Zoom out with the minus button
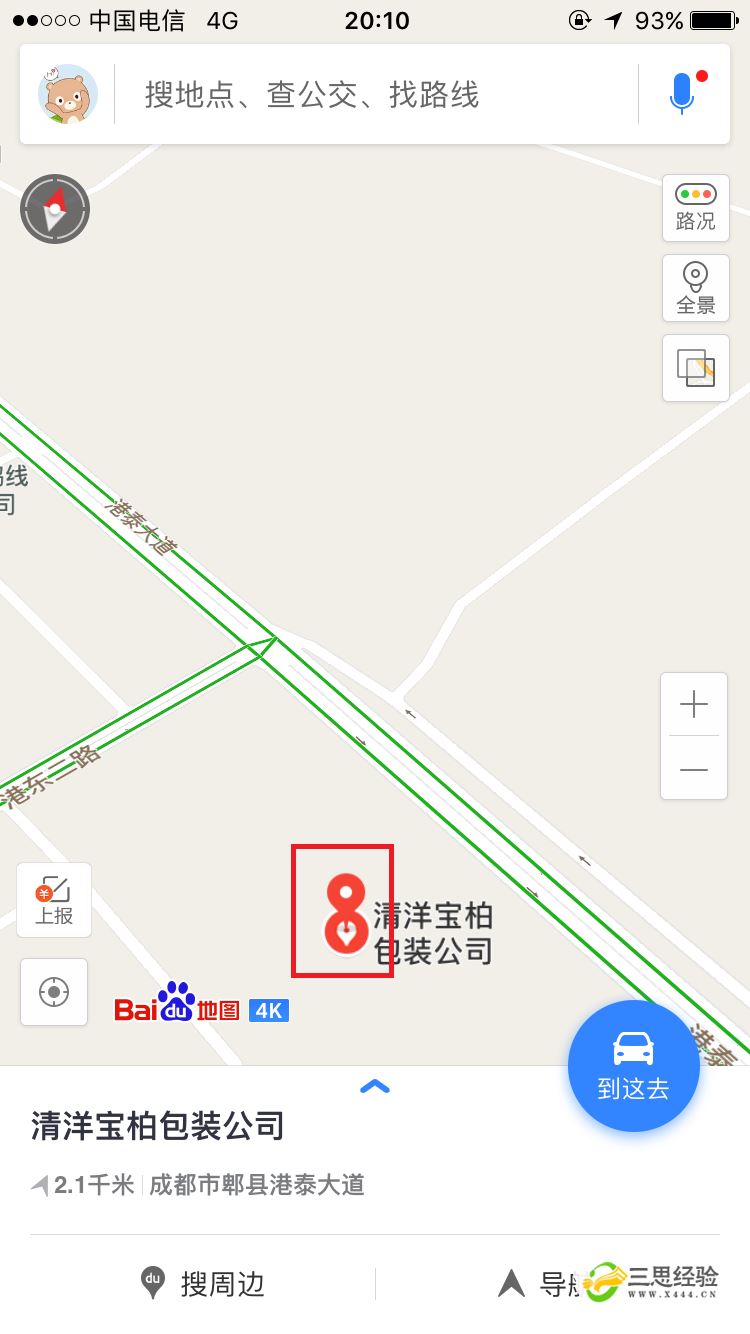750x1334 pixels. [693, 769]
